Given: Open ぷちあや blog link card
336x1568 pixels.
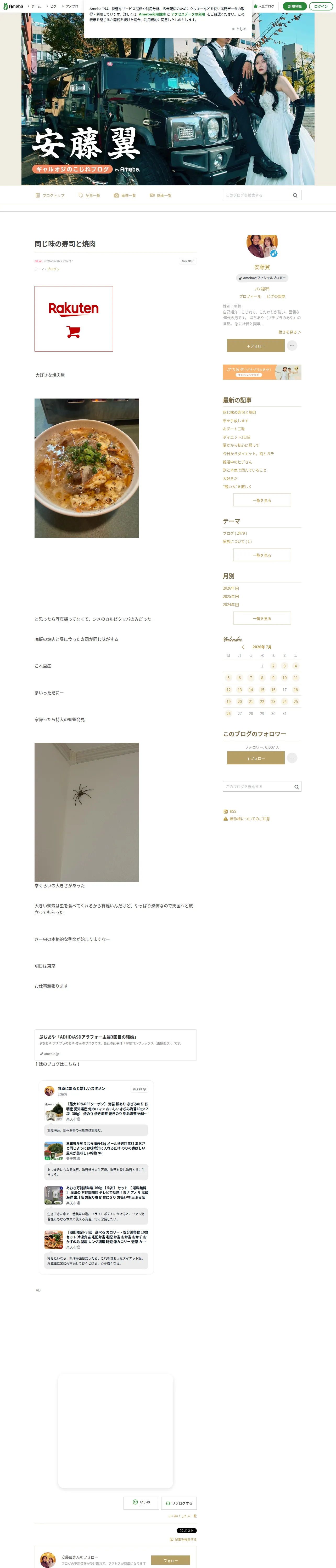Looking at the screenshot, I should (116, 1045).
